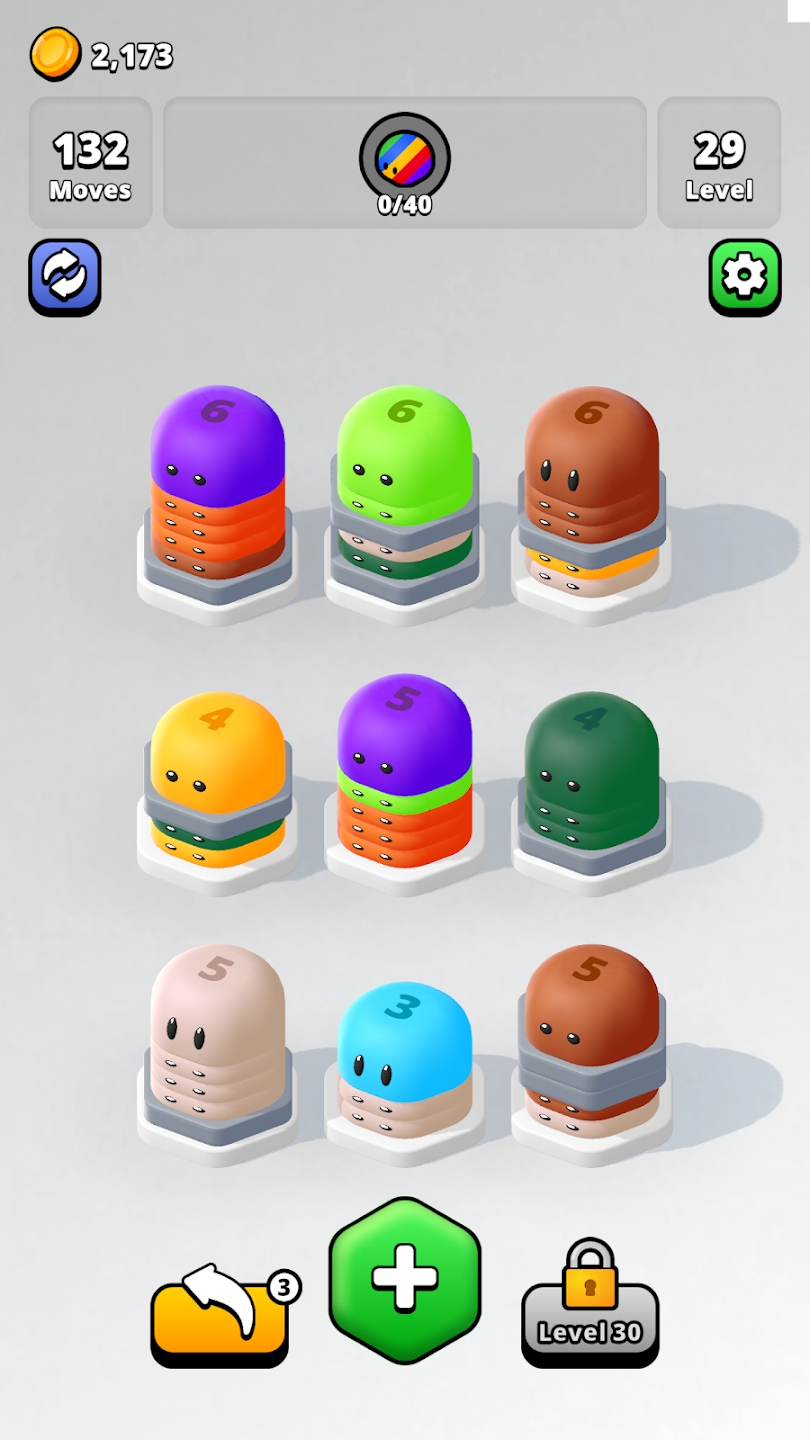Viewport: 810px width, 1440px height.
Task: Tap the blue restart level button
Action: [65, 277]
